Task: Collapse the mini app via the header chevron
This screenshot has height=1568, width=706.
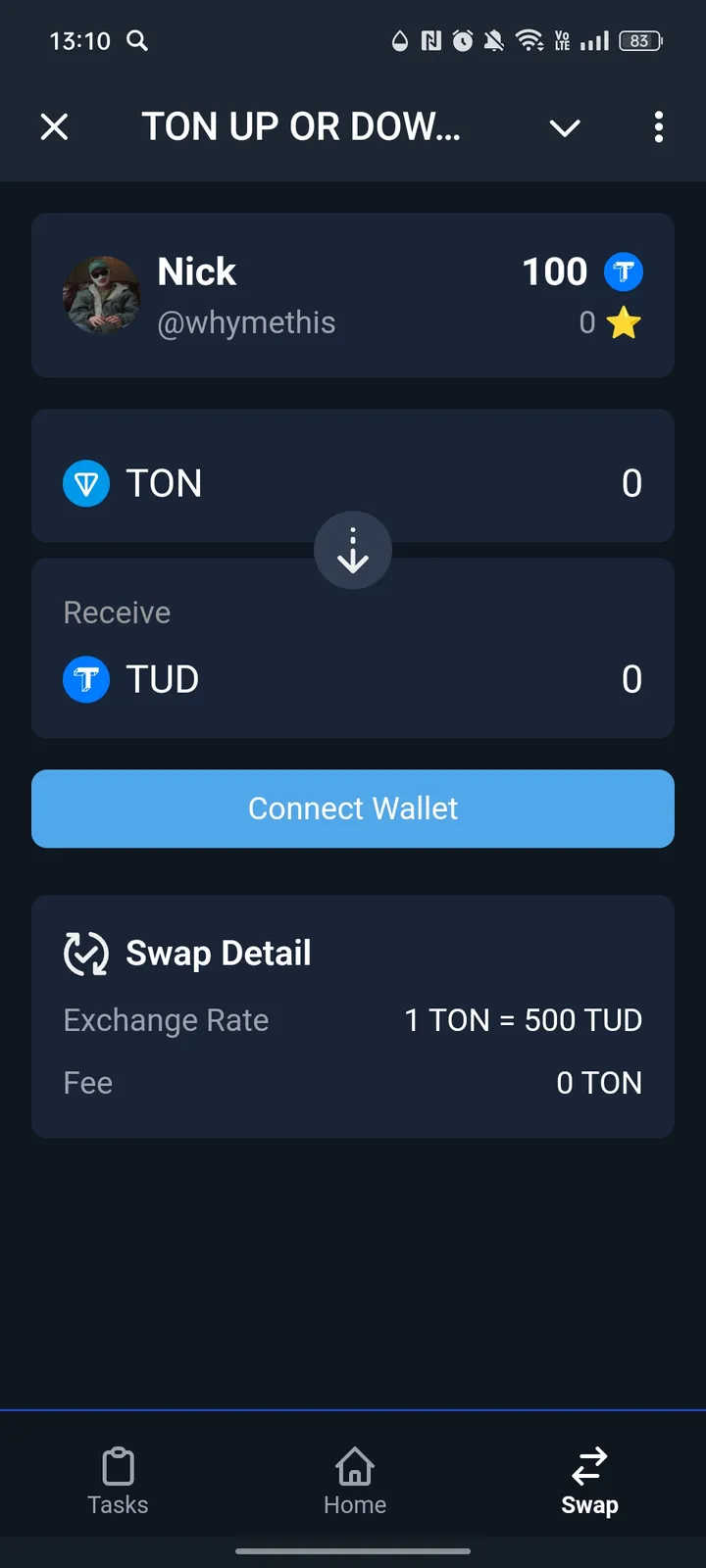Action: [565, 127]
